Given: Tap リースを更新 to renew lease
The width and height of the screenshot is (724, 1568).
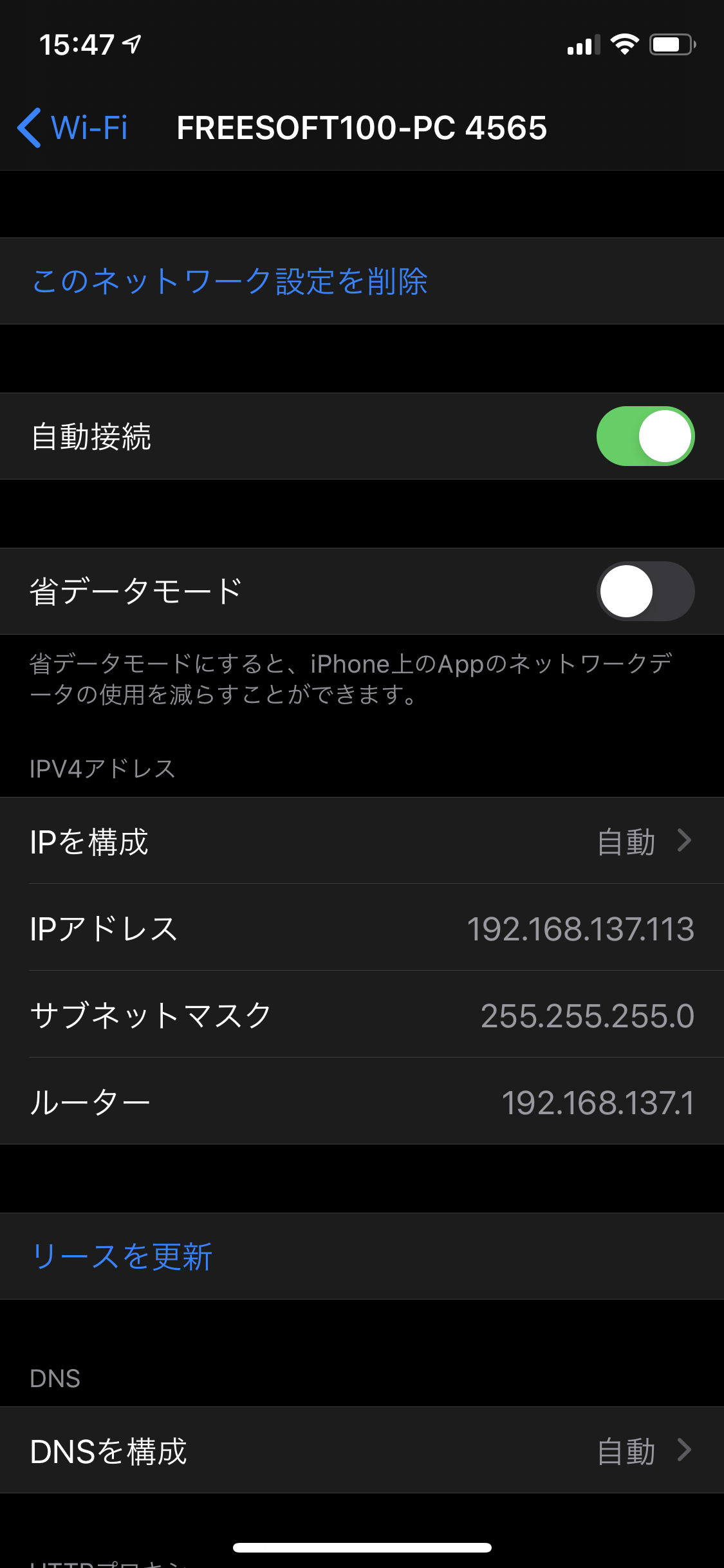Looking at the screenshot, I should 124,1255.
